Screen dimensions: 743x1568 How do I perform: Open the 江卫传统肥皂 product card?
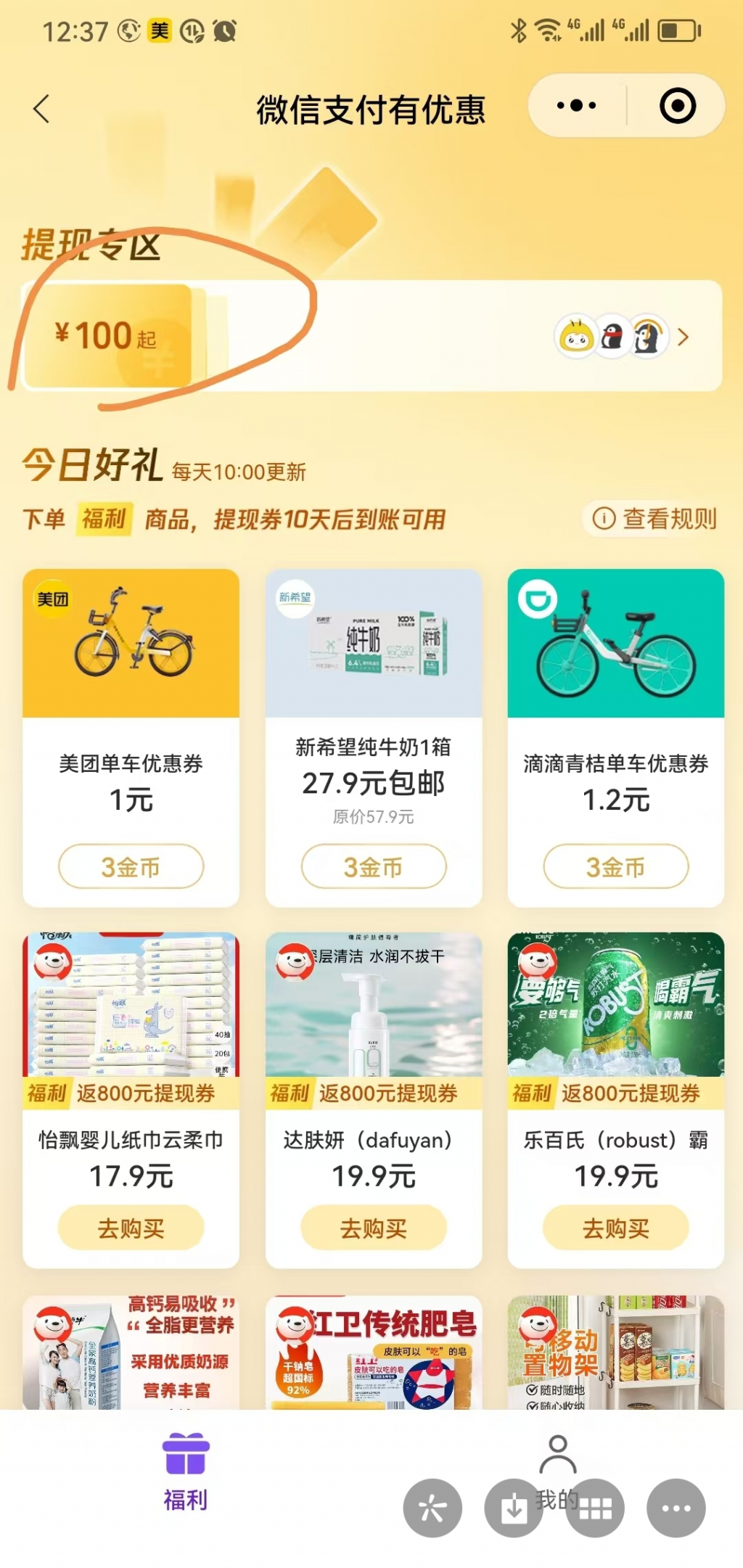tap(374, 1352)
